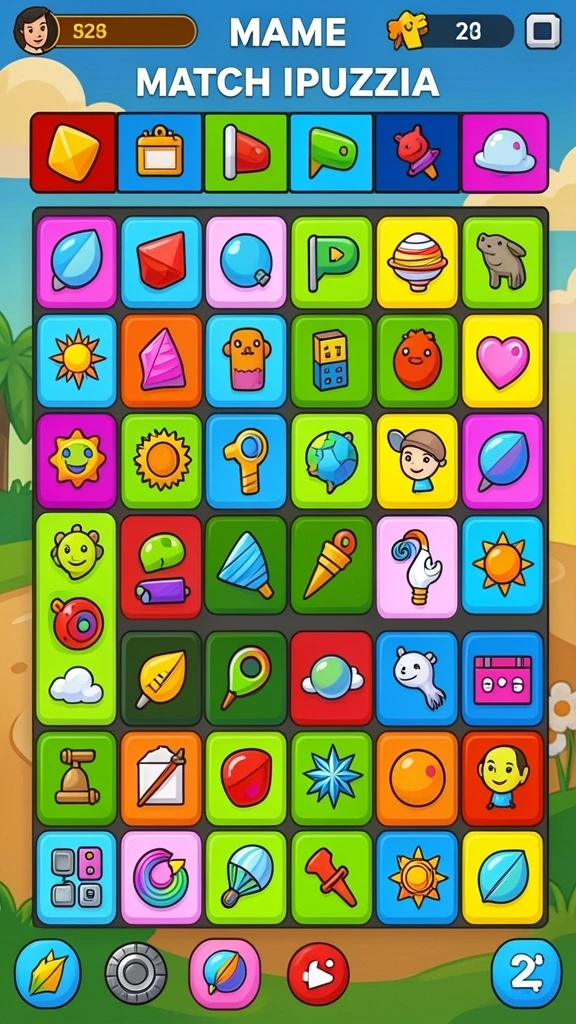Tap the red pushpin tile
The image size is (576, 1024).
331,877
